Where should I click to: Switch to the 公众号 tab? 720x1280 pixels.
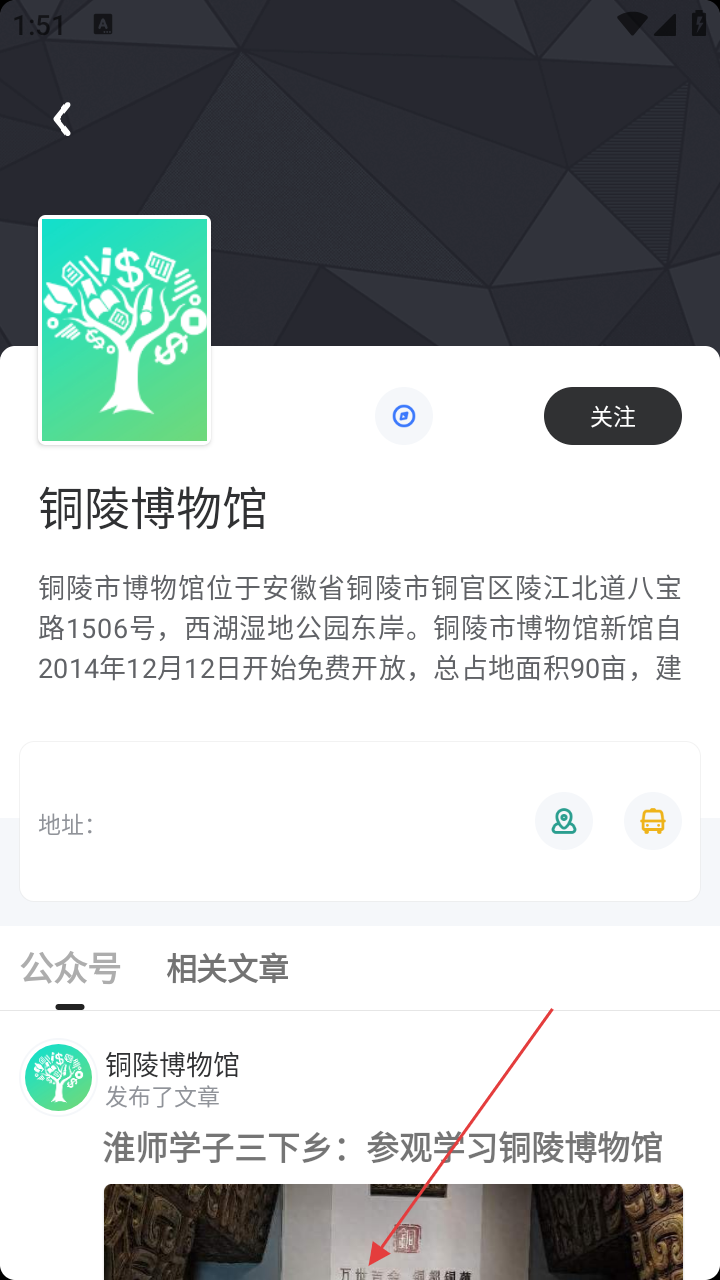(70, 968)
